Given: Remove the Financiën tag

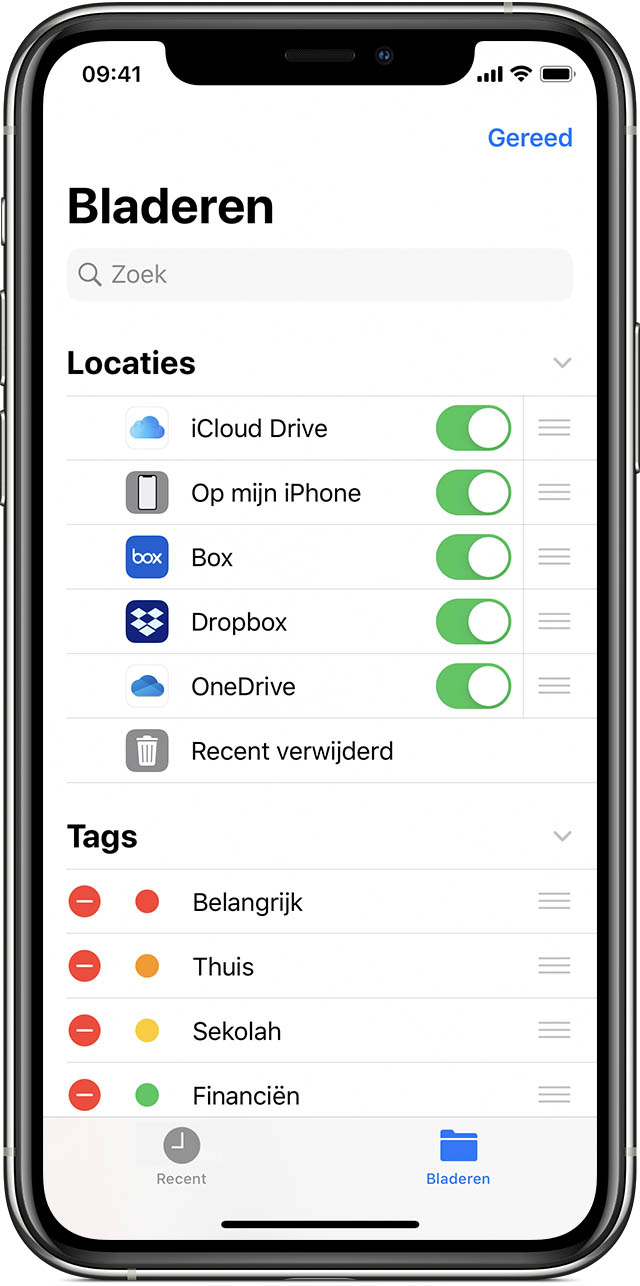Looking at the screenshot, I should click(x=85, y=1095).
